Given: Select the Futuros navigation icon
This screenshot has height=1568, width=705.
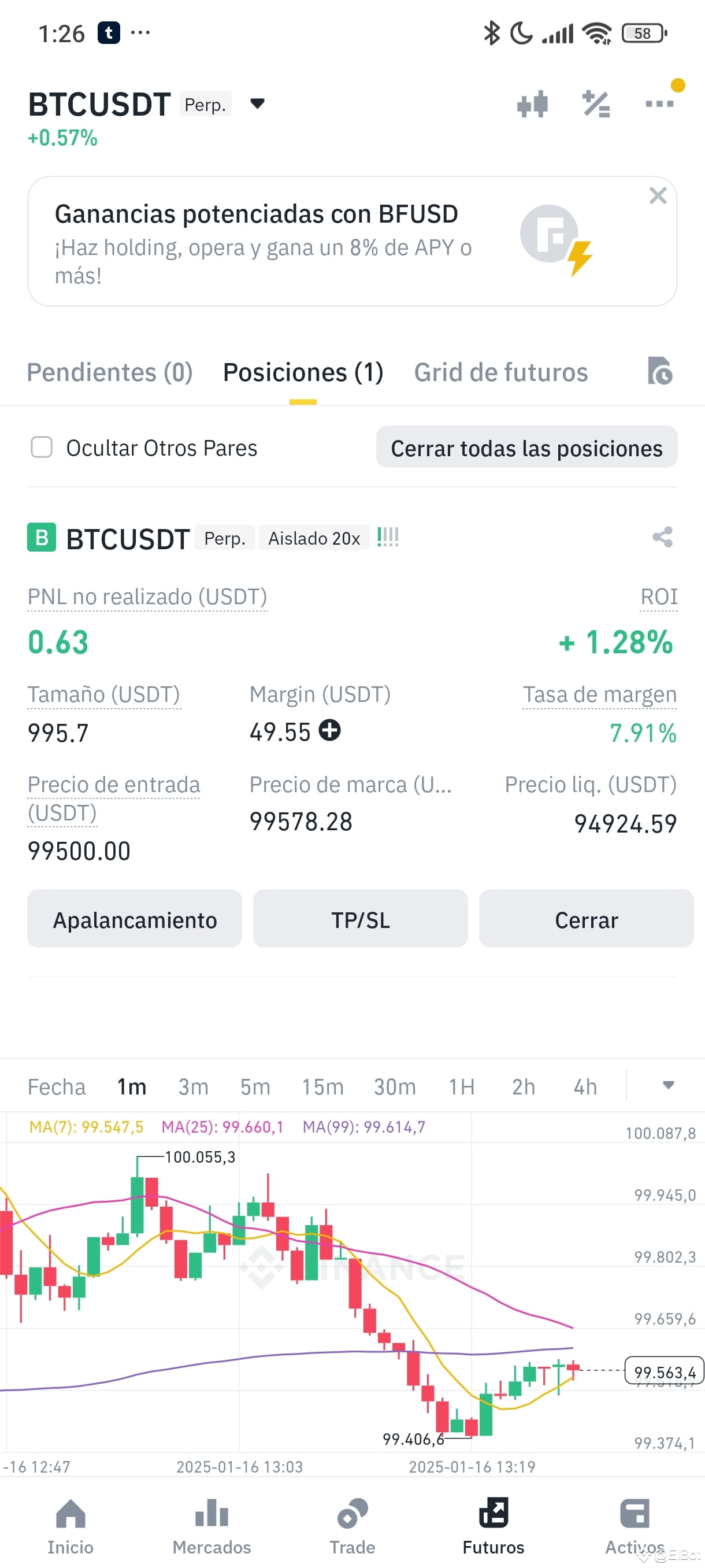Looking at the screenshot, I should click(x=493, y=1519).
